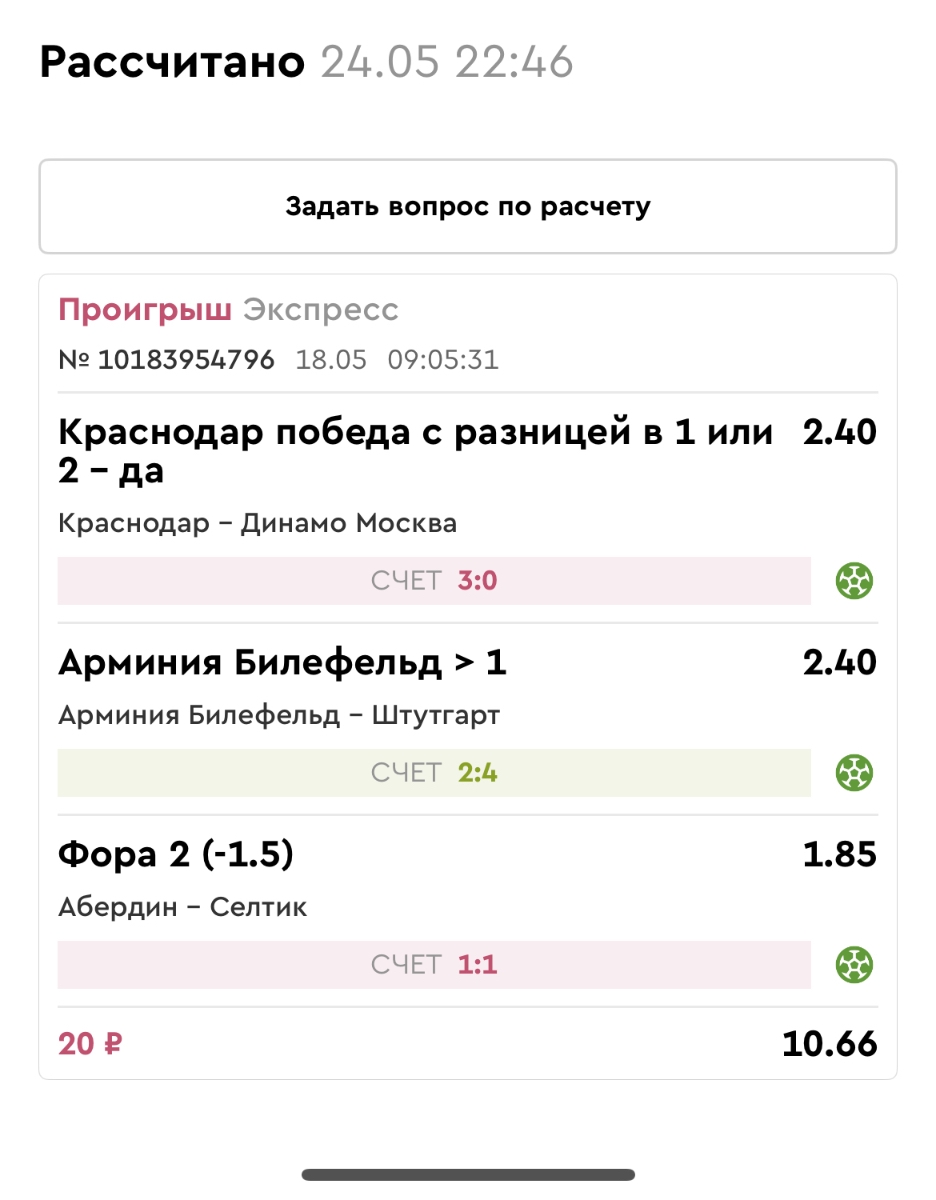Tap the football icon beside score 1:1
This screenshot has width=936, height=1200.
(854, 965)
